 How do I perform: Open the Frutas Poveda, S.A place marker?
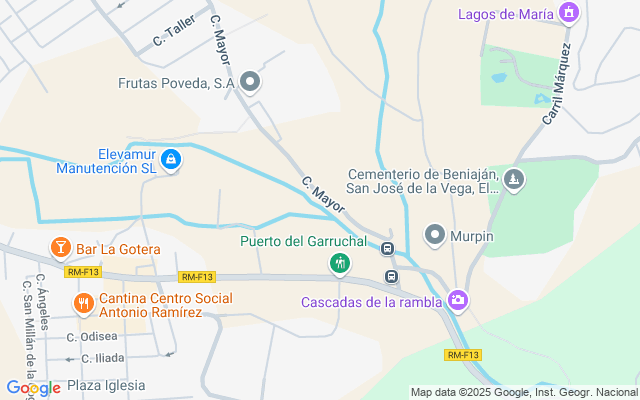tap(250, 83)
